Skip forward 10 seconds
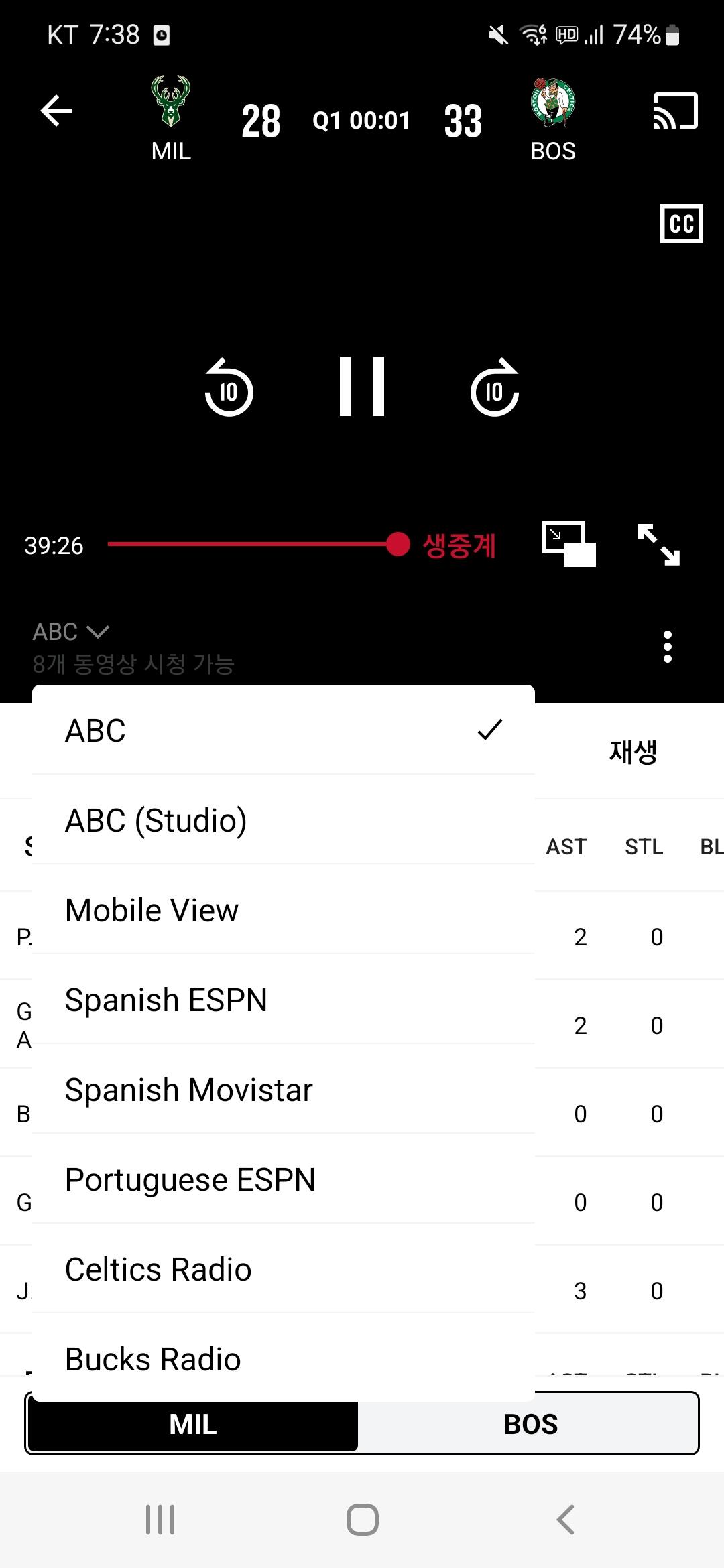Image resolution: width=724 pixels, height=1568 pixels. pyautogui.click(x=495, y=388)
